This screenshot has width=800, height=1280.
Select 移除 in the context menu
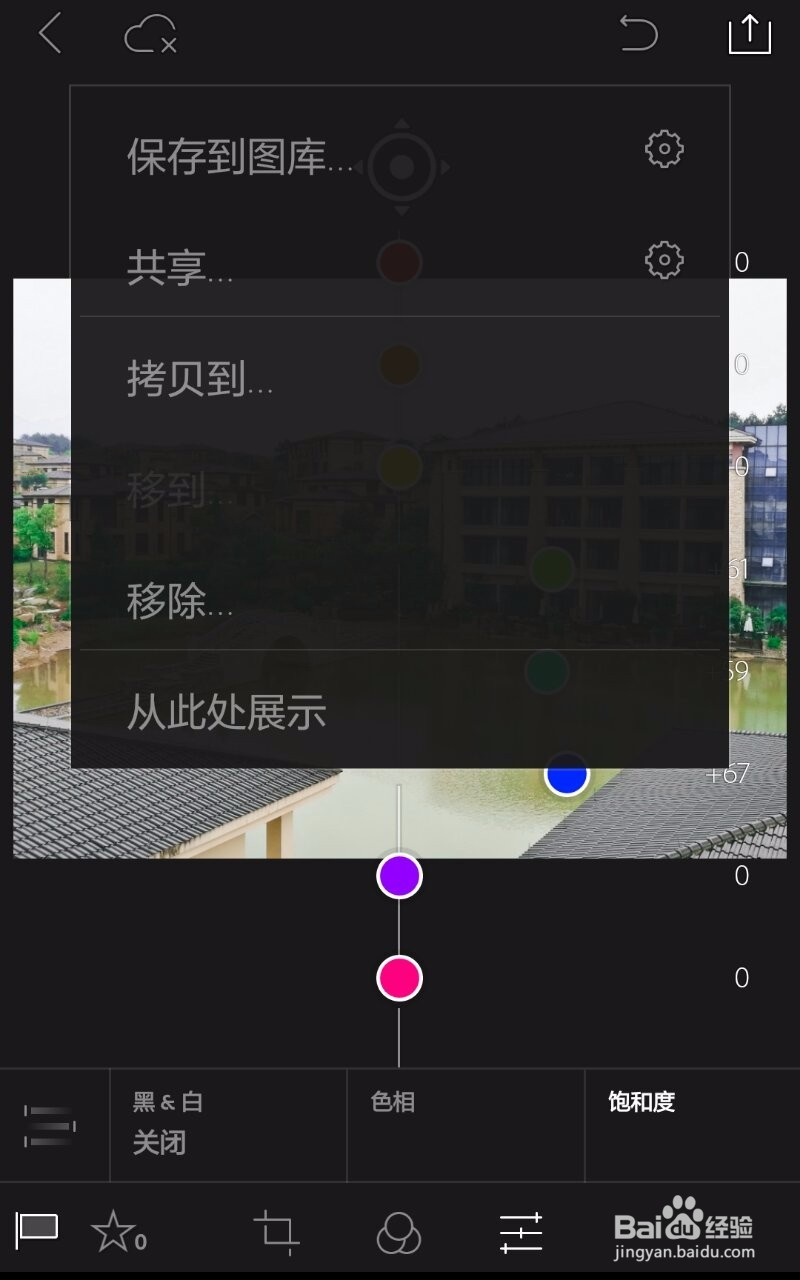(x=180, y=600)
